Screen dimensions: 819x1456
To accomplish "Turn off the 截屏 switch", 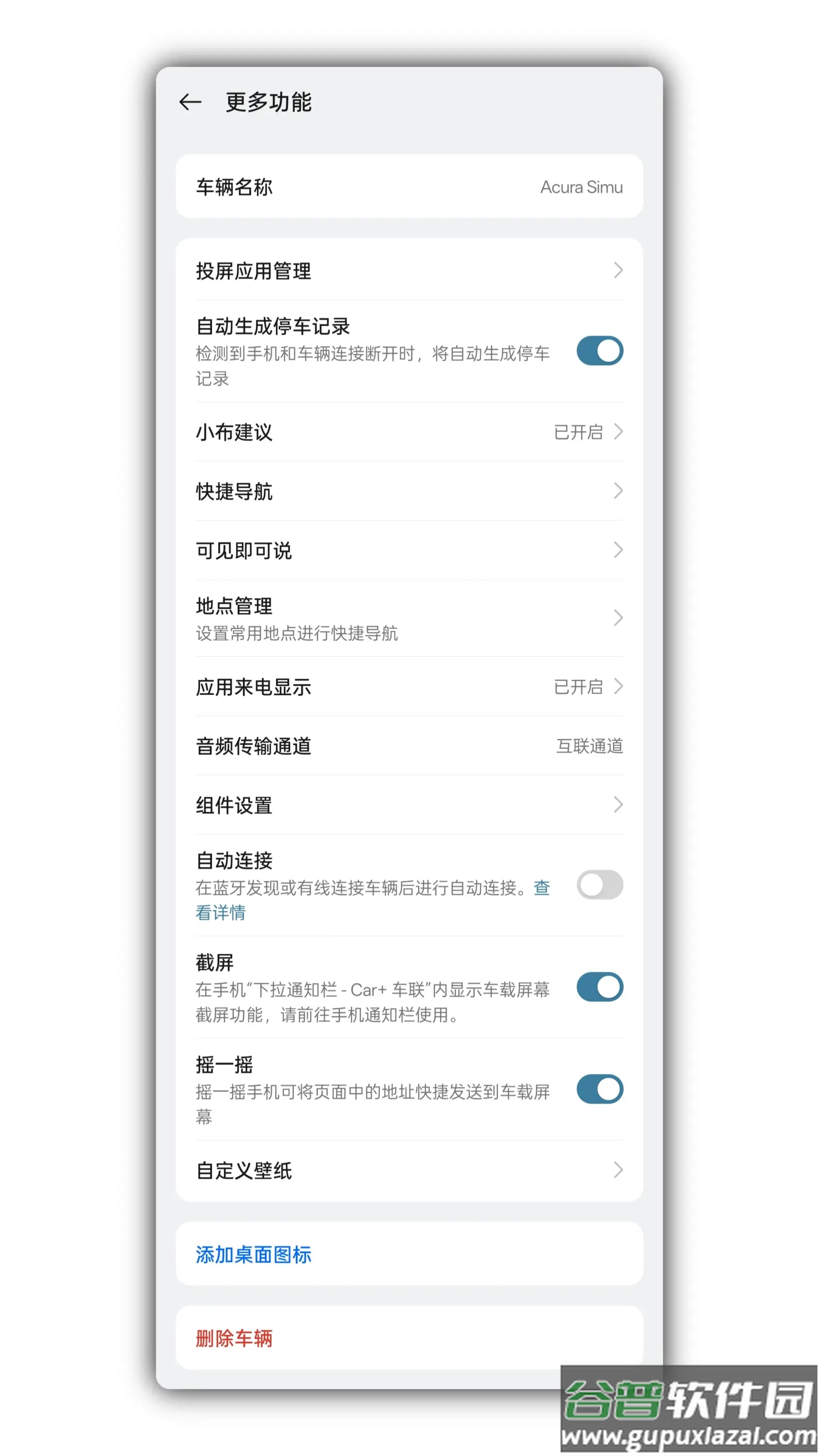I will 599,987.
